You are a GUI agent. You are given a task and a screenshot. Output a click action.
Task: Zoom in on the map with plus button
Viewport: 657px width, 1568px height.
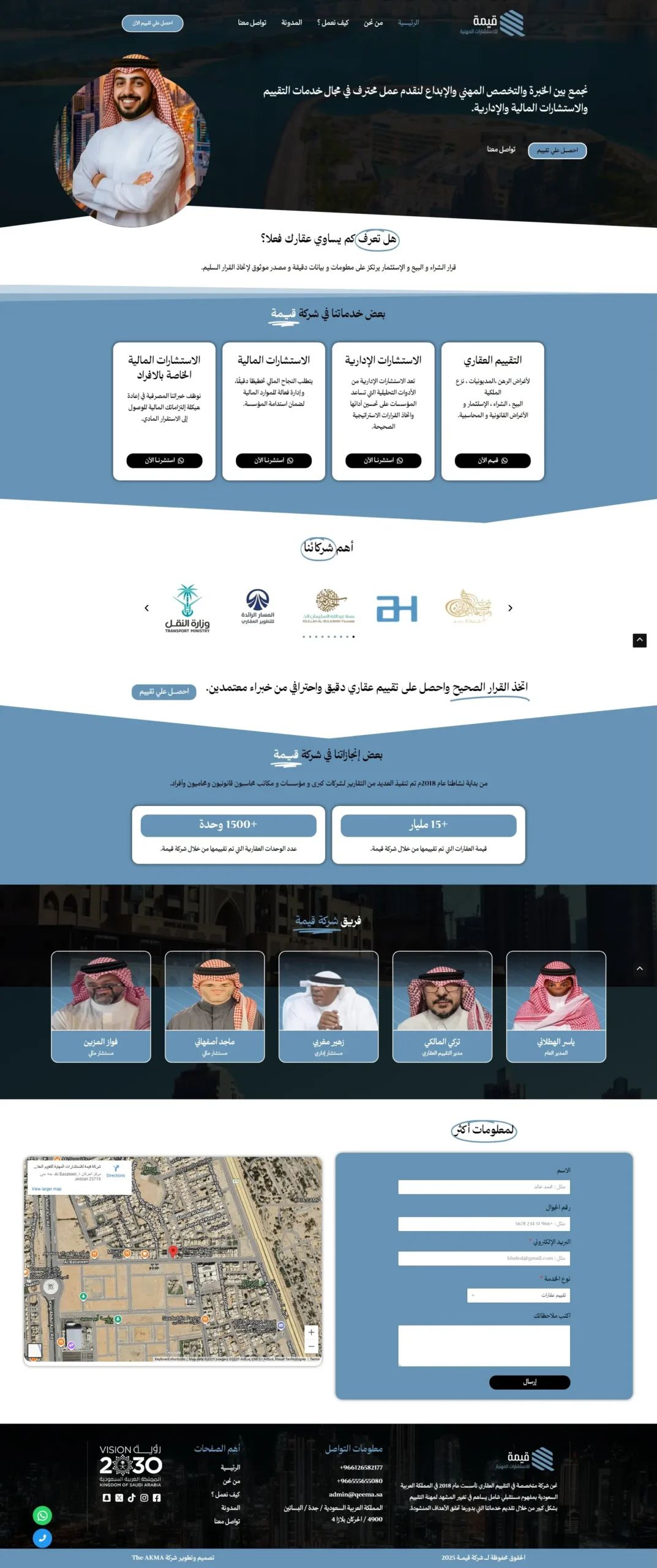(x=311, y=1332)
